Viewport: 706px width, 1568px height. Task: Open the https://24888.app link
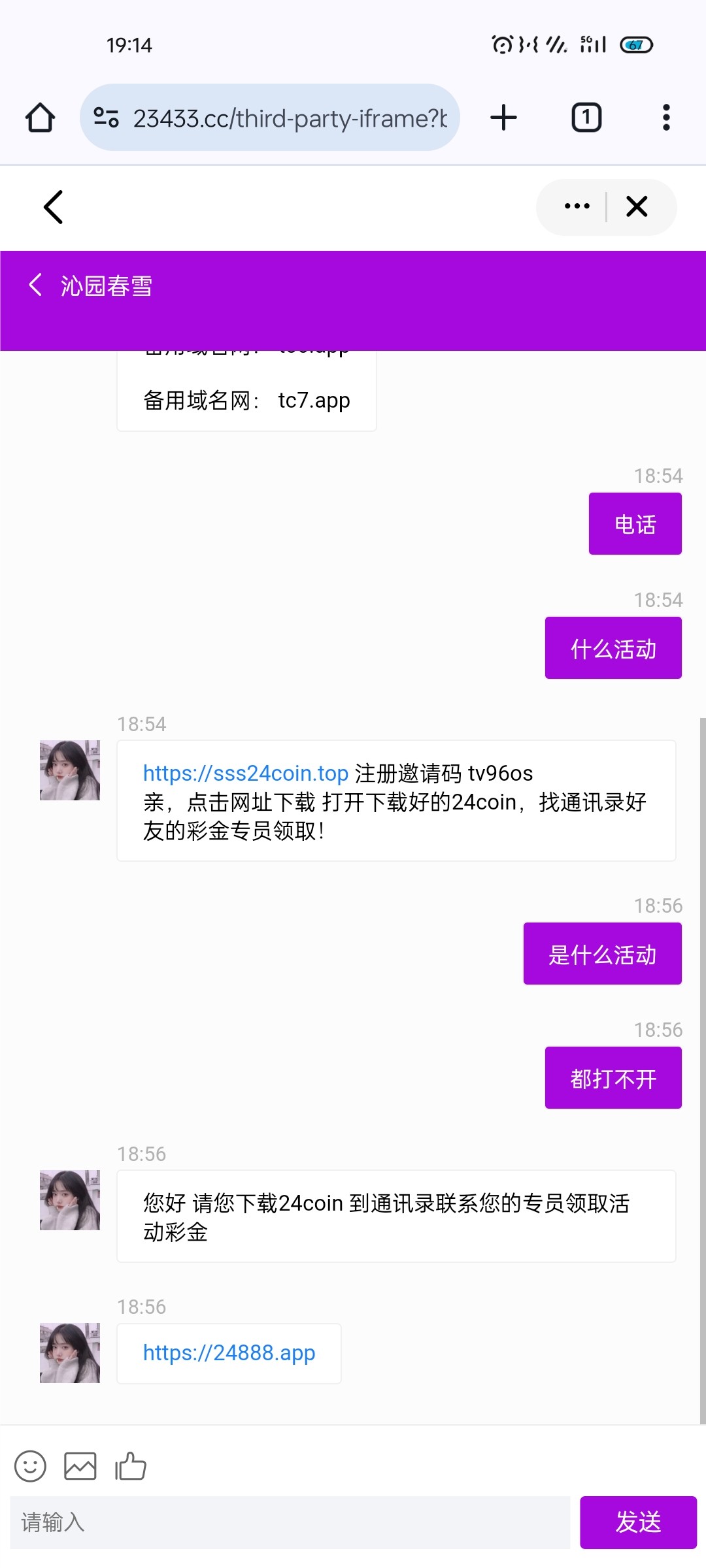[229, 1352]
